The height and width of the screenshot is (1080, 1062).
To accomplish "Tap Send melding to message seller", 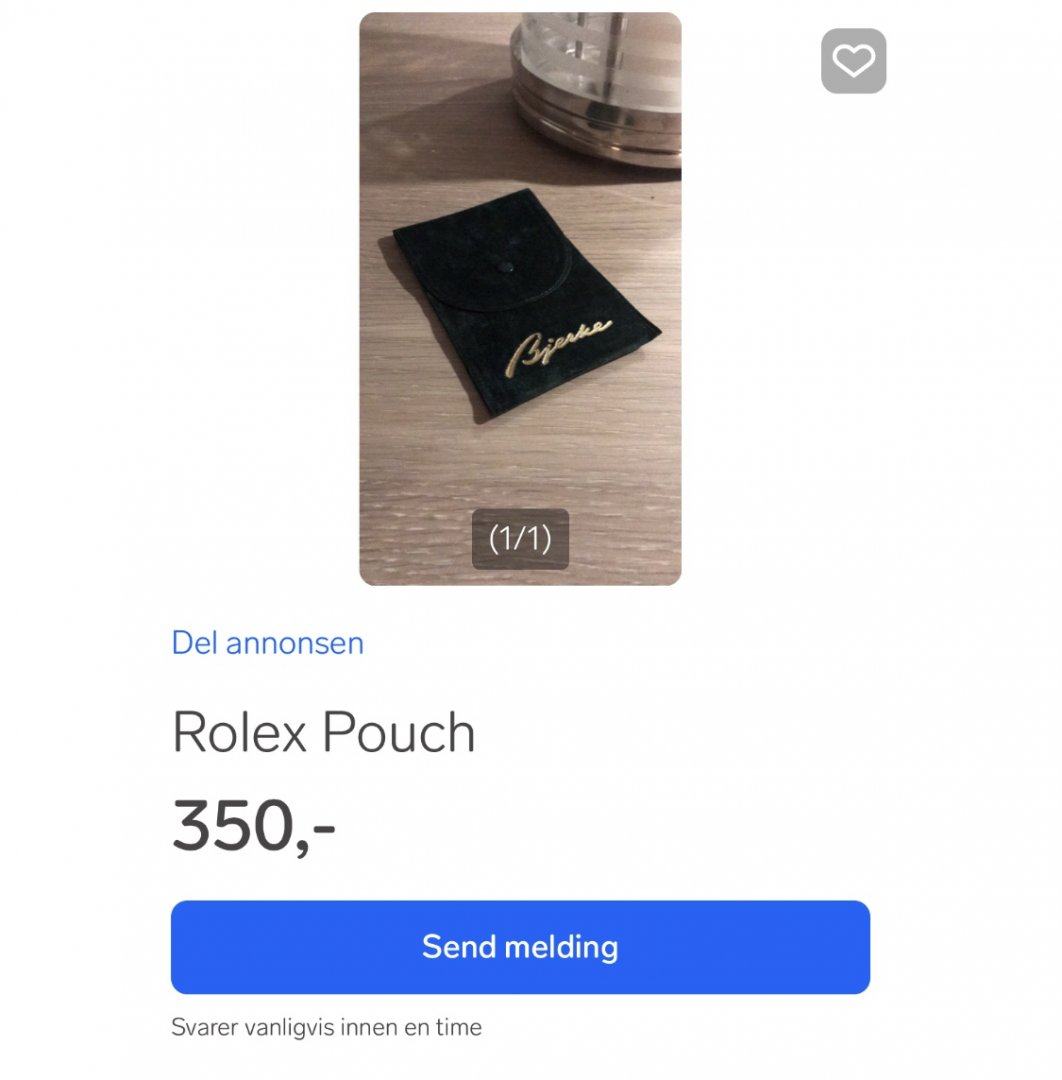I will tap(520, 946).
